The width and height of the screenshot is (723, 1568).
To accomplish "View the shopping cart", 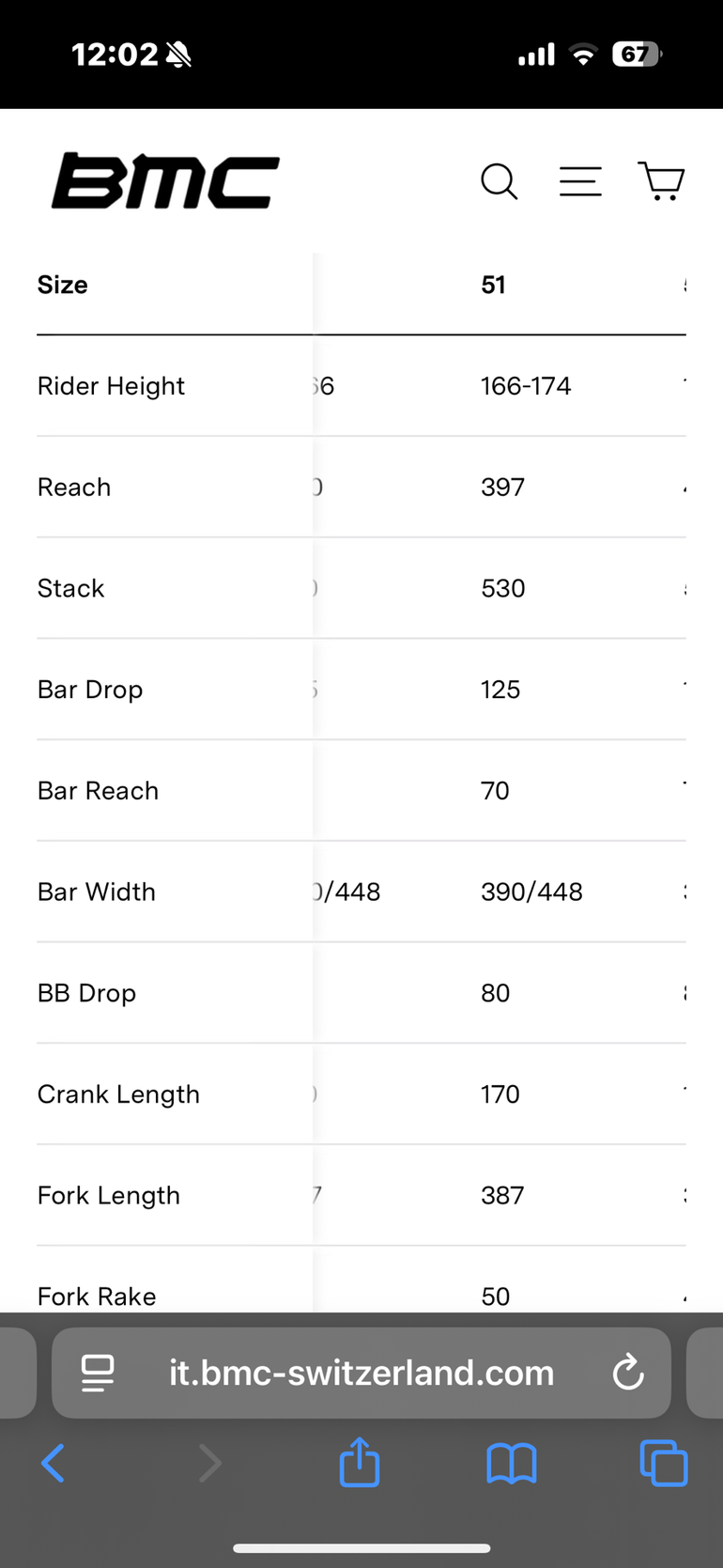I will [661, 180].
